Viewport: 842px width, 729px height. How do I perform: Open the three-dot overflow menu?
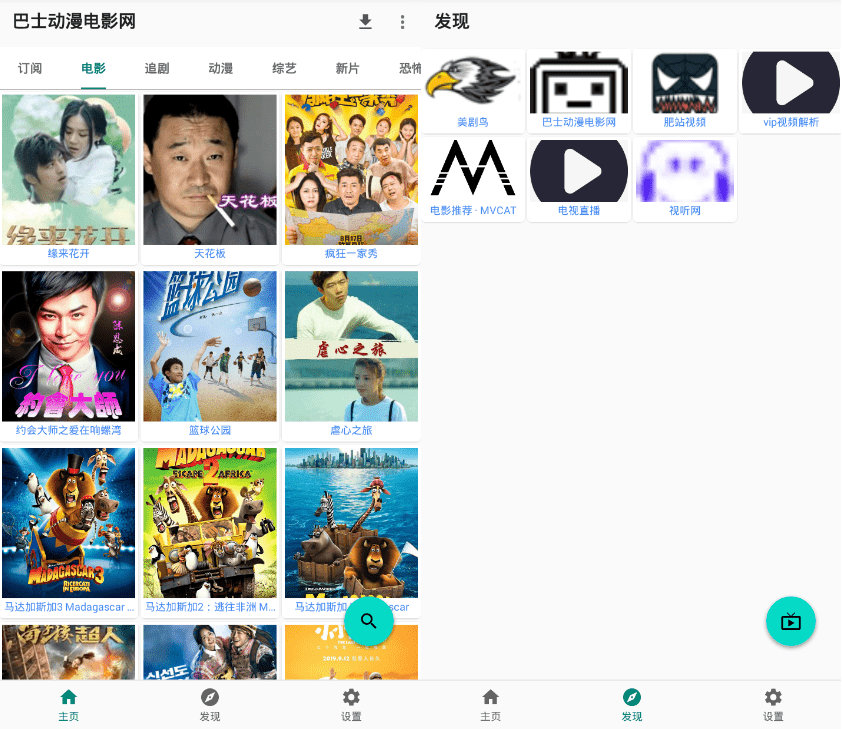click(402, 22)
